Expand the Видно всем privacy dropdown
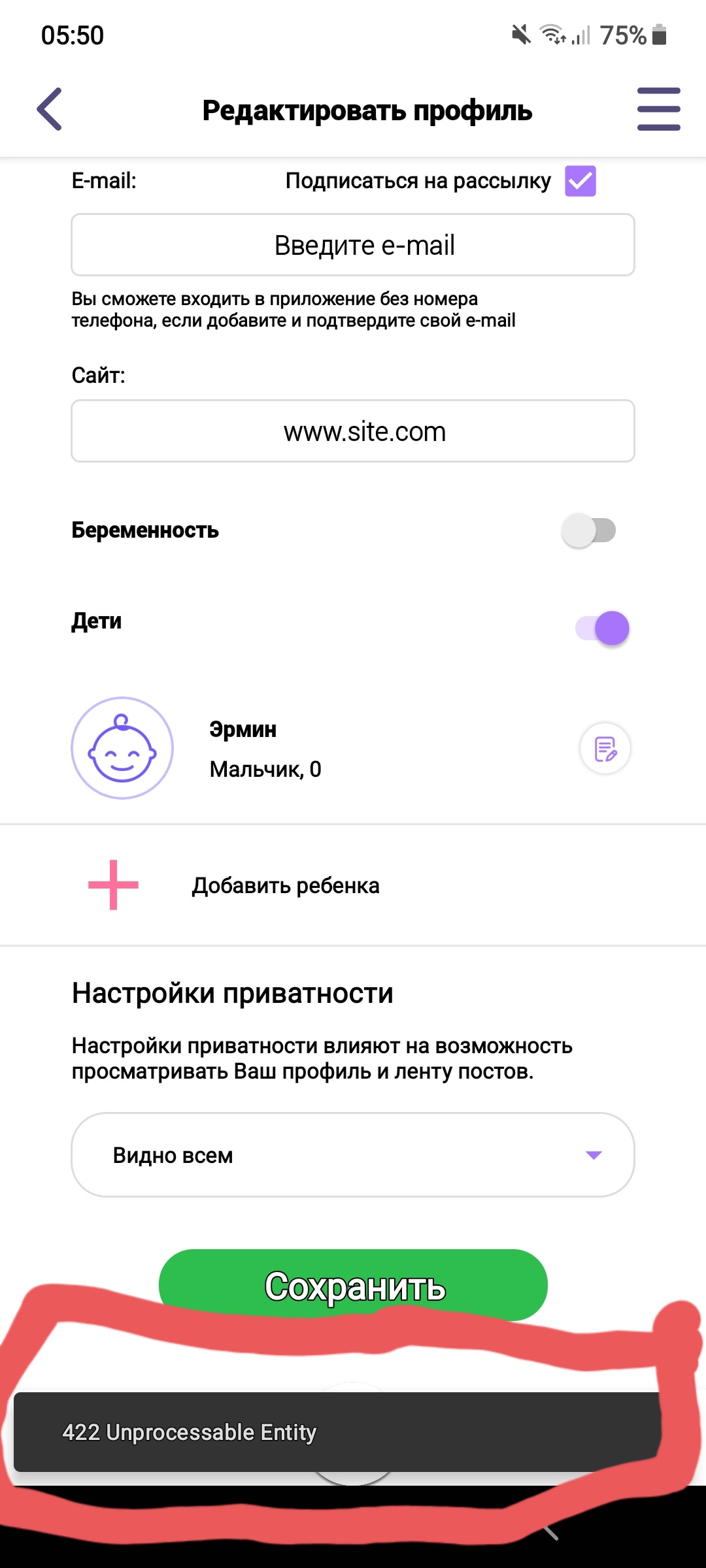The height and width of the screenshot is (1568, 706). coord(353,1155)
